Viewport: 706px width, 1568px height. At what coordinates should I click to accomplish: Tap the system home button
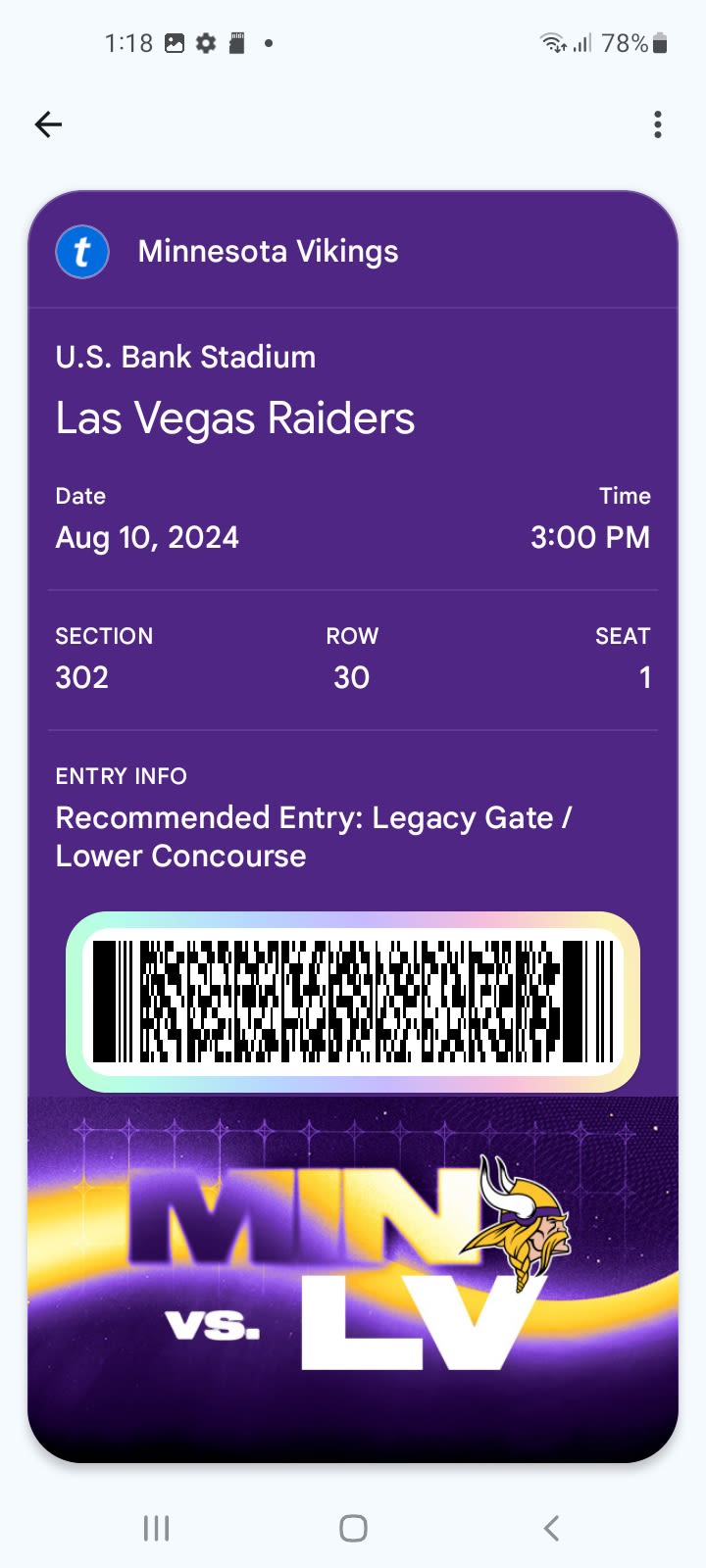[353, 1528]
